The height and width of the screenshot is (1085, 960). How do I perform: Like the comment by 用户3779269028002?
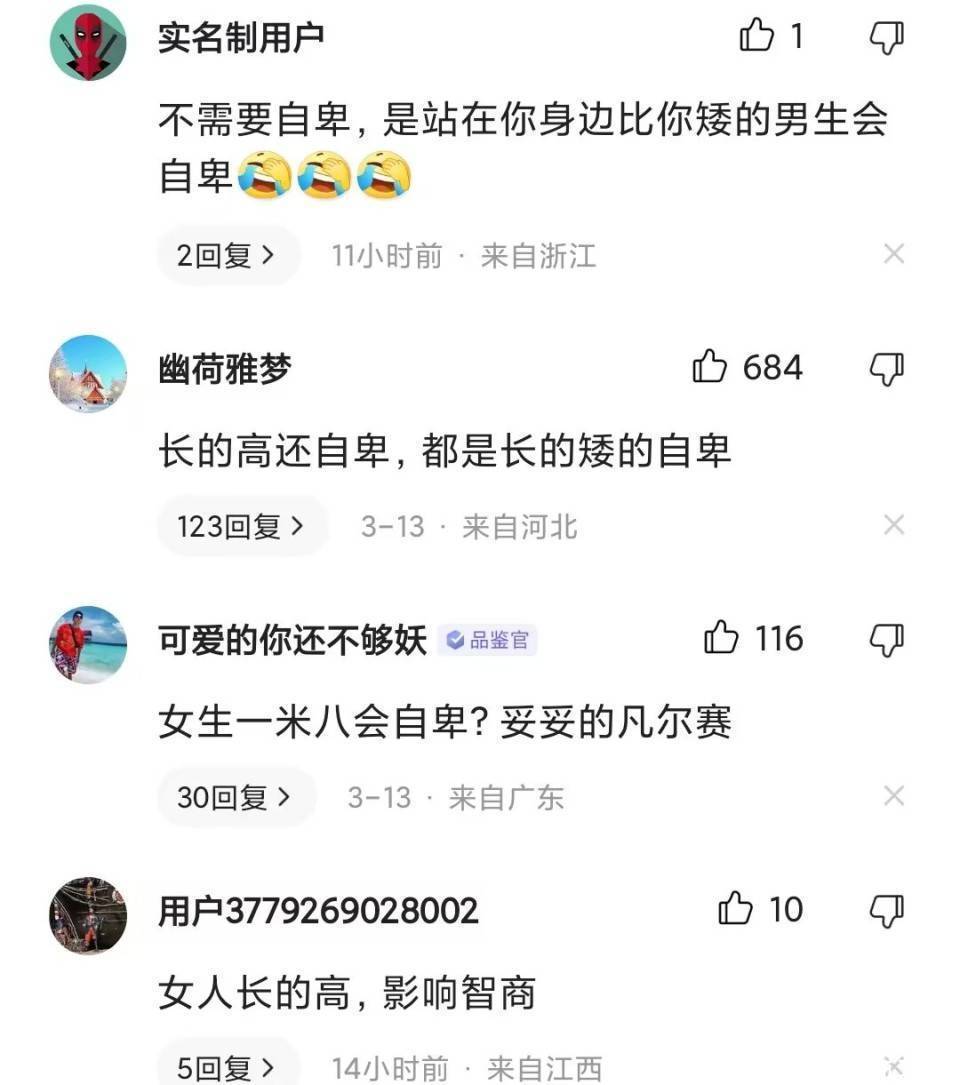point(735,909)
